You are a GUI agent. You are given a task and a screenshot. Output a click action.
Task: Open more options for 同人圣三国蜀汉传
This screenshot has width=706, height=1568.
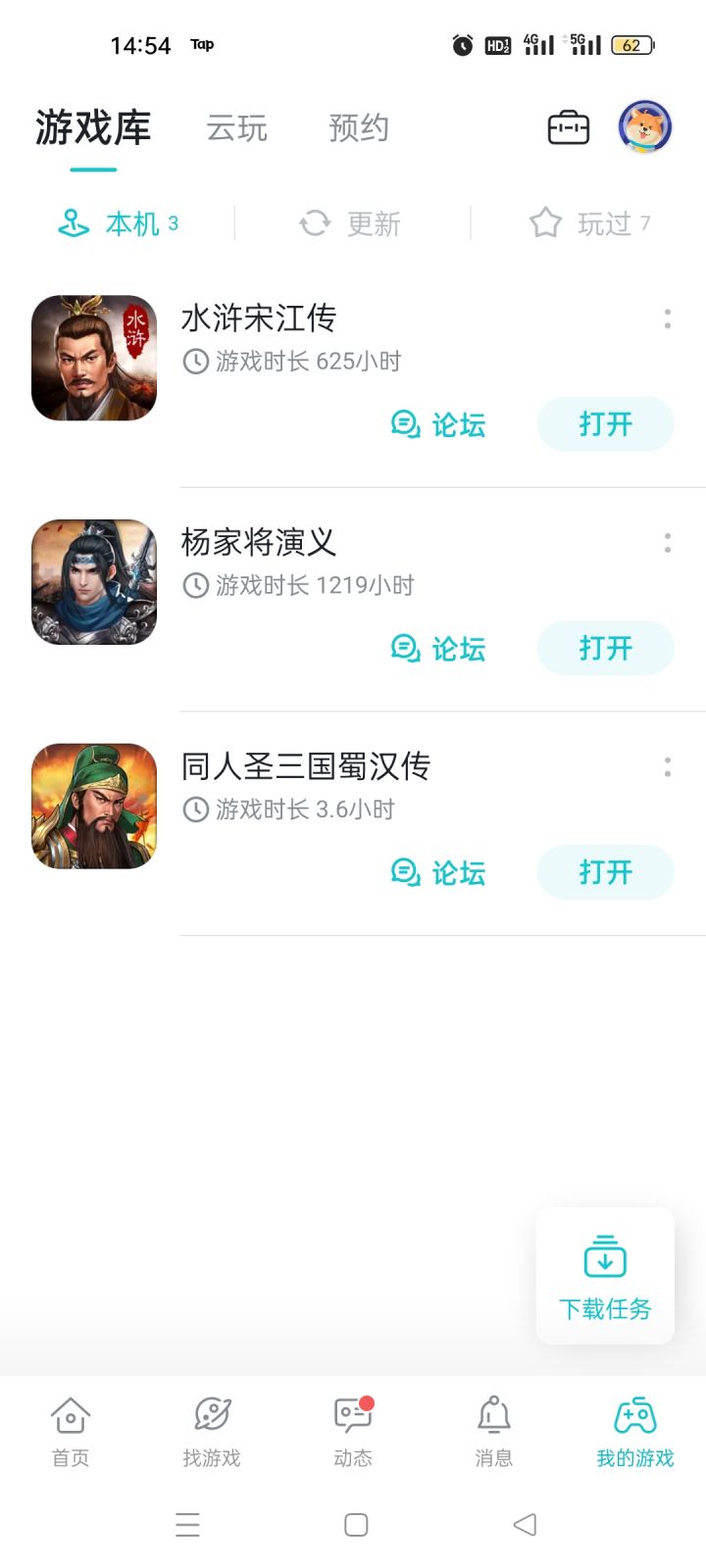[668, 767]
